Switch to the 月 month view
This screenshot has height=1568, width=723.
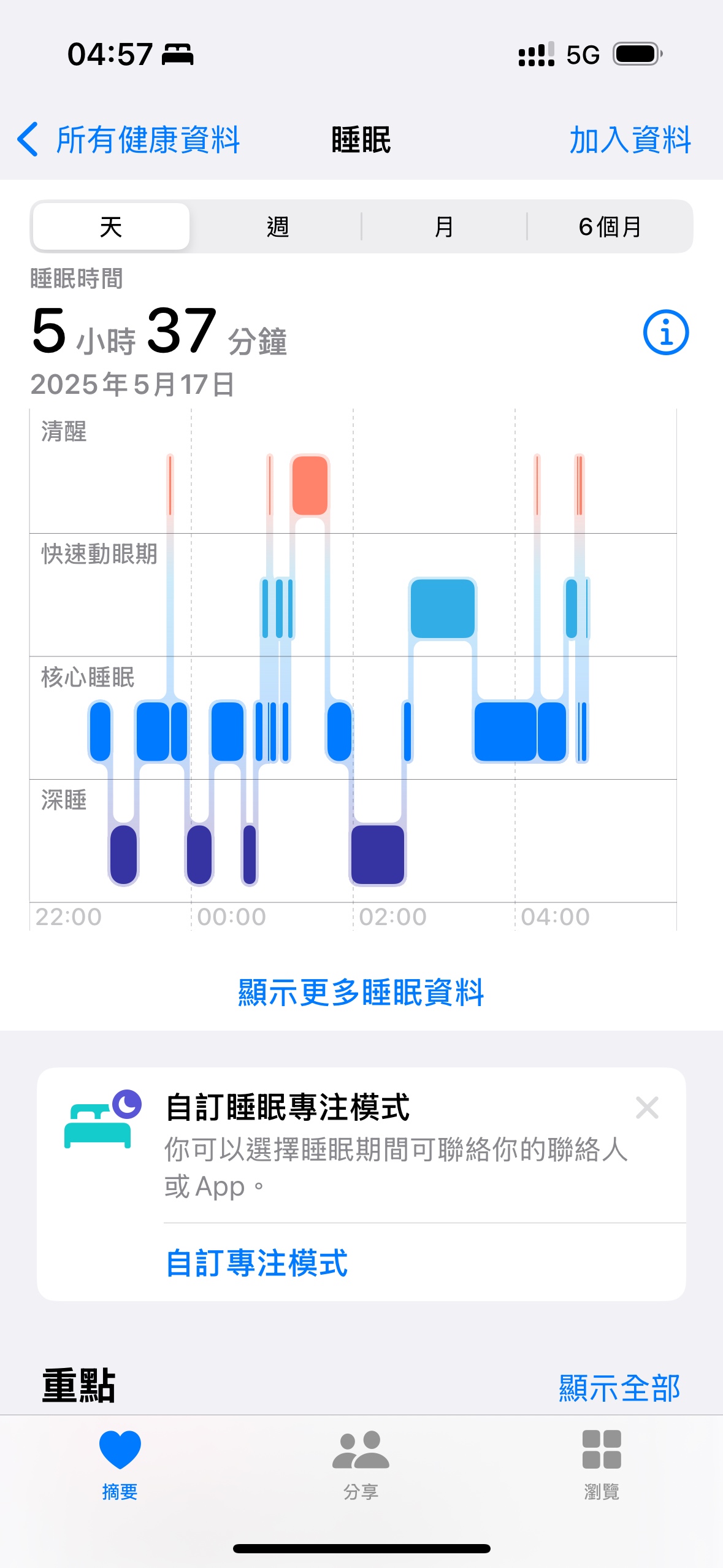click(x=443, y=227)
